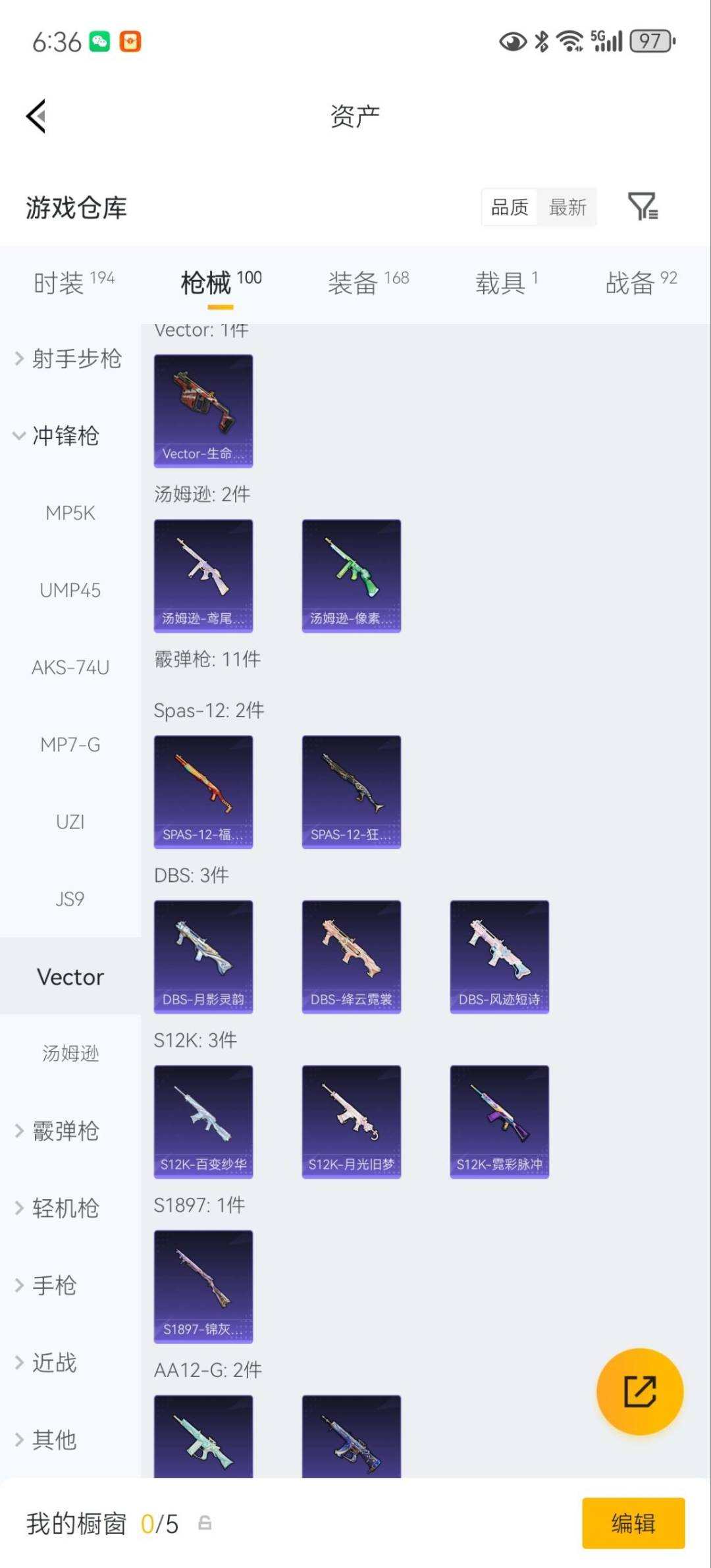Tap the orange share floating button

click(x=639, y=1392)
